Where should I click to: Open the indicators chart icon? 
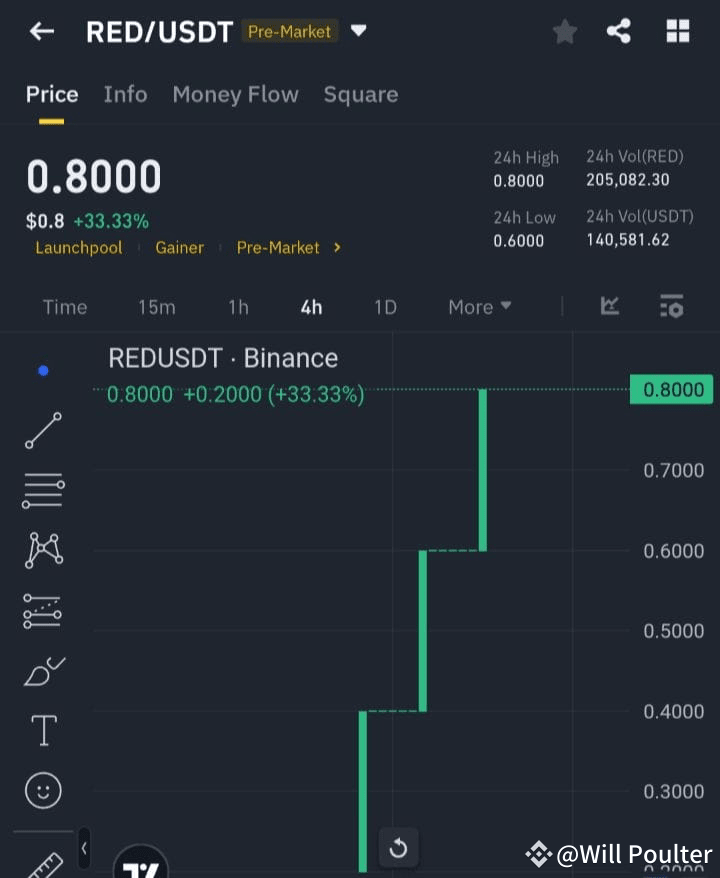[x=610, y=307]
